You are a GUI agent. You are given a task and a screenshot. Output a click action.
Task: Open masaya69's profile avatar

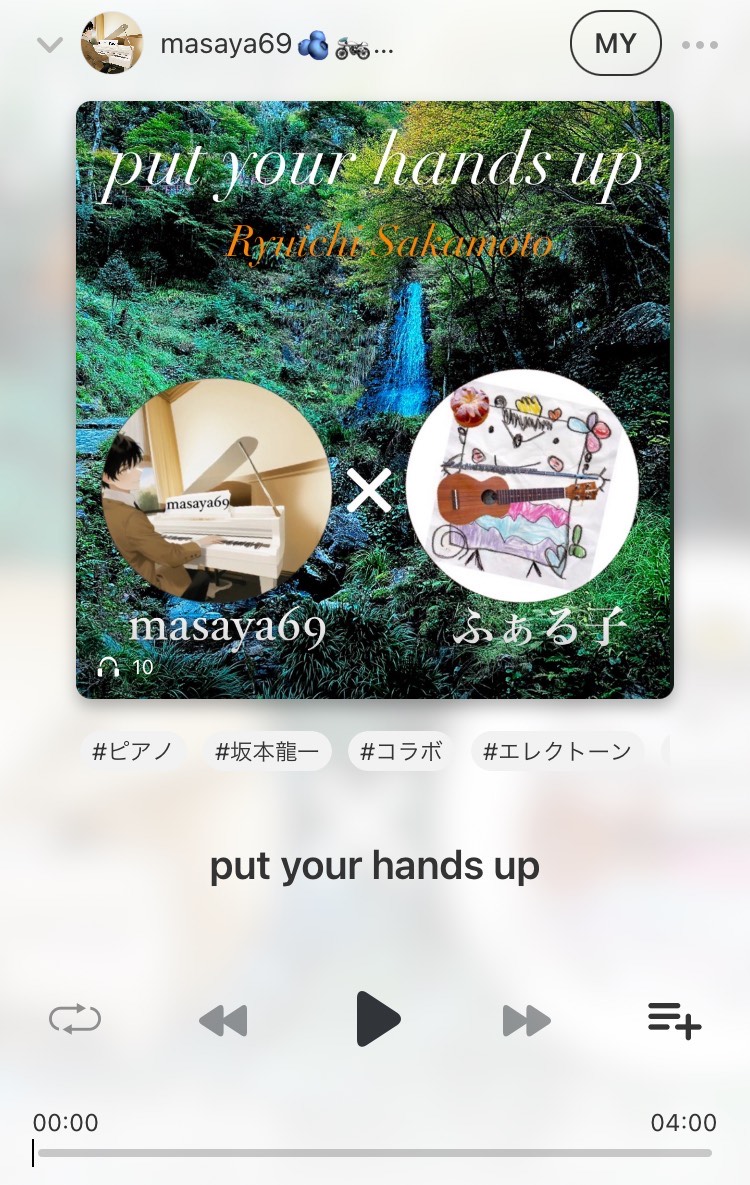click(x=112, y=44)
